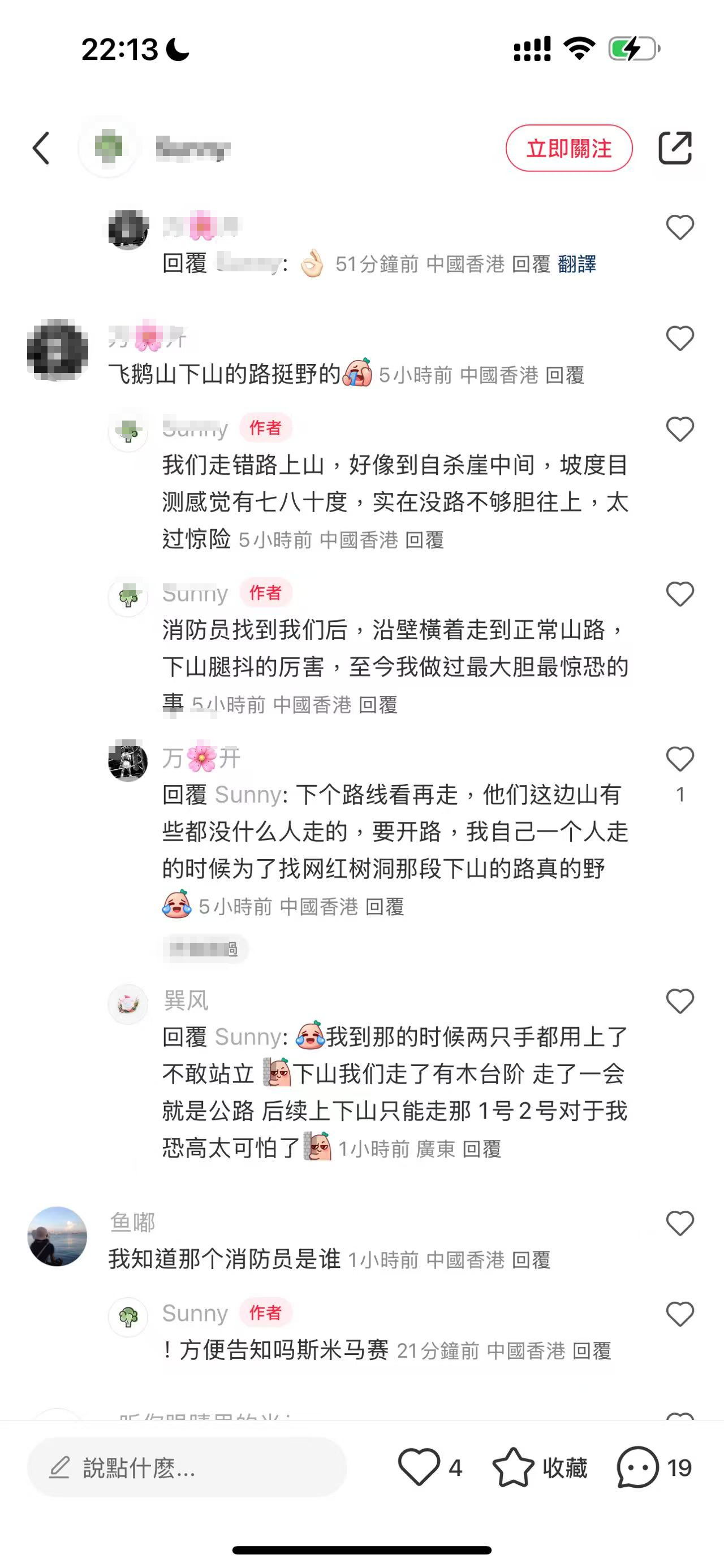The height and width of the screenshot is (1568, 724).
Task: Tap 翻譯 to translate the first reply
Action: point(576,264)
